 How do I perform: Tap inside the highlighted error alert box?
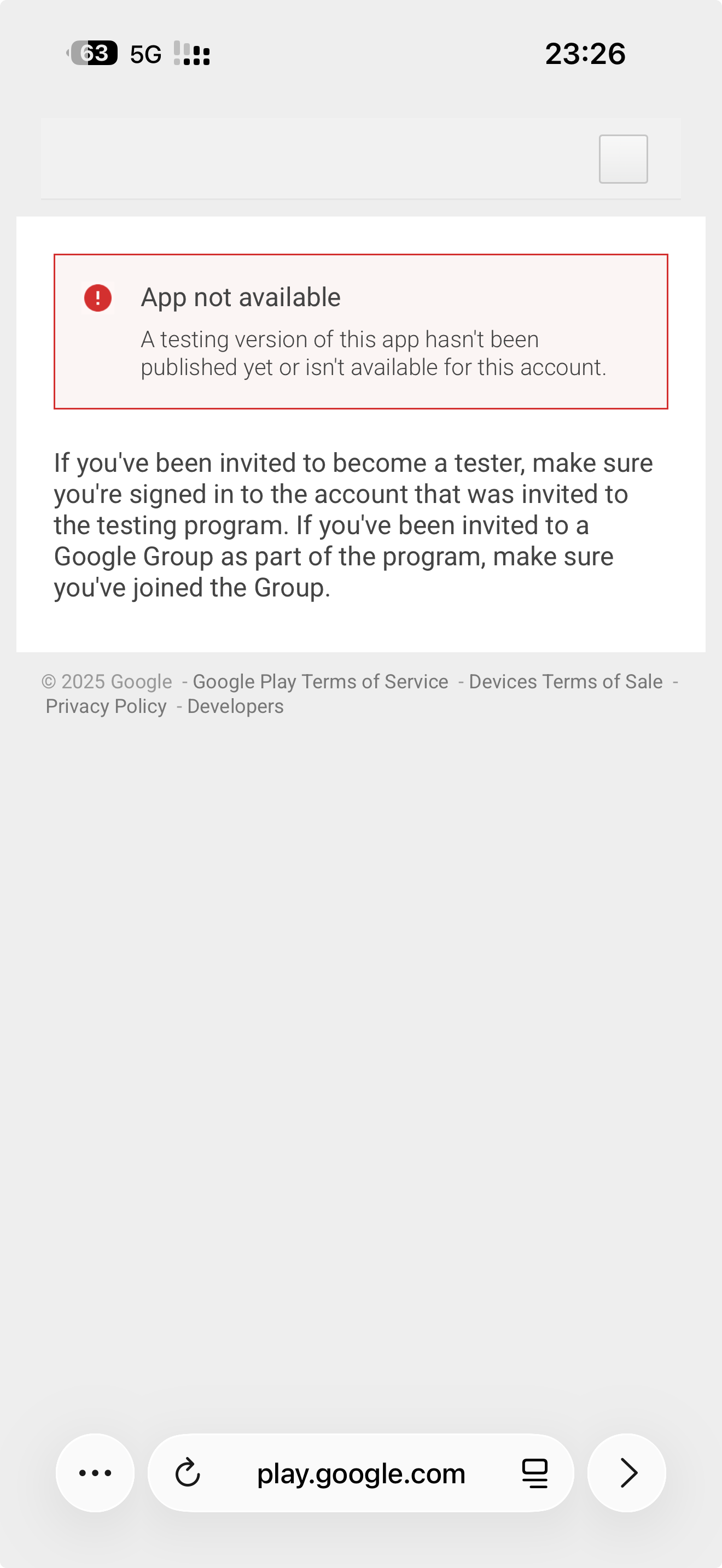[x=361, y=332]
